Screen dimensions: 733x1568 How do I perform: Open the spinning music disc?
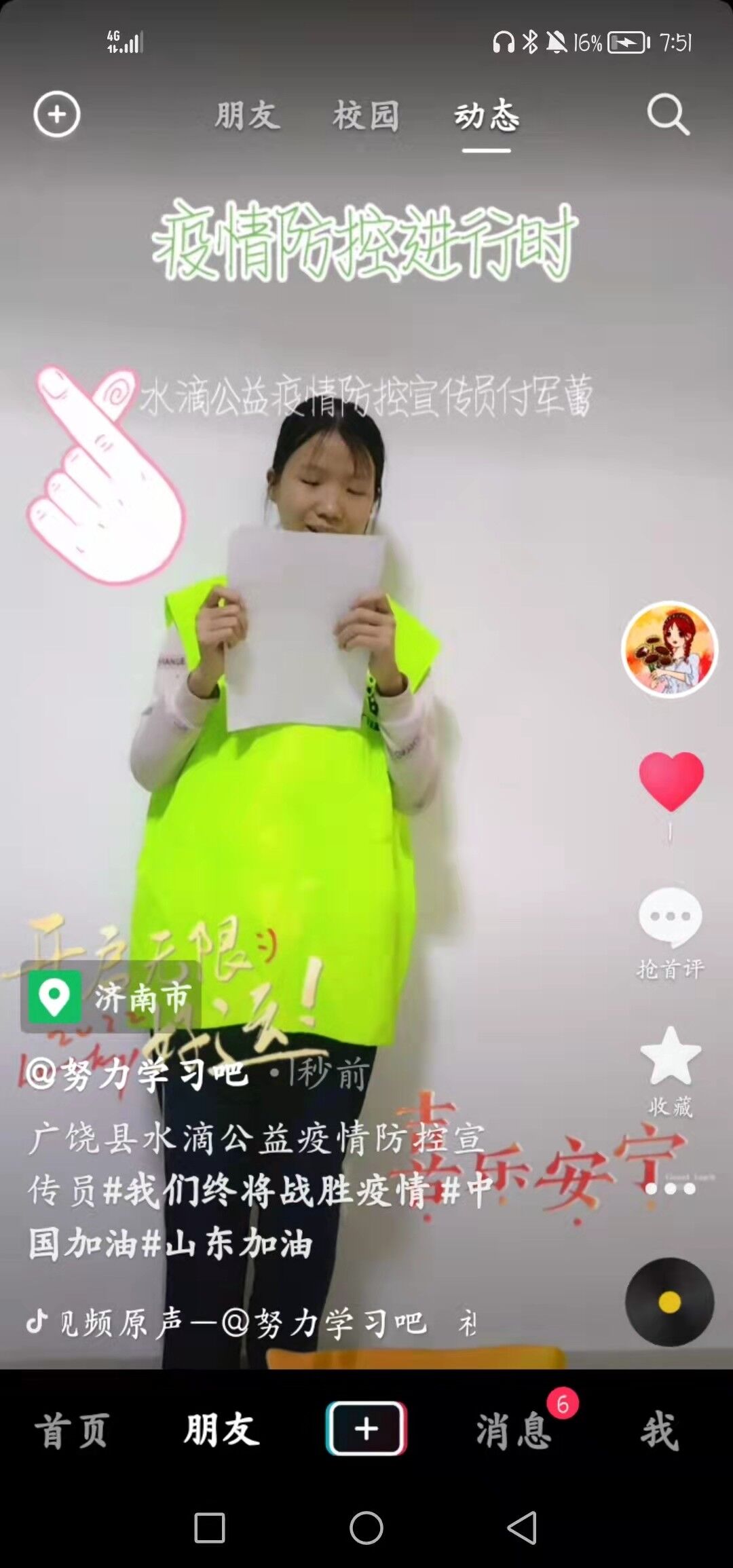[670, 1302]
